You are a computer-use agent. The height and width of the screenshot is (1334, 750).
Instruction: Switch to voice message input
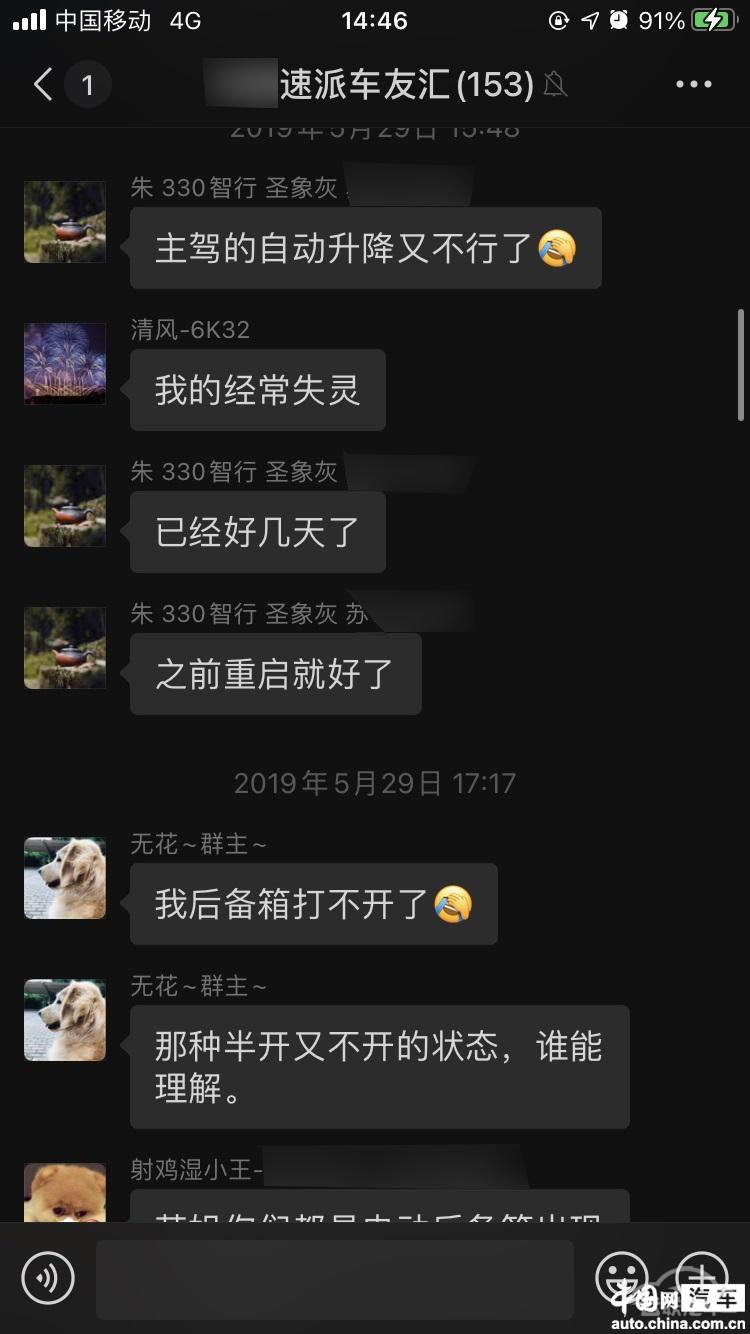click(x=48, y=1278)
